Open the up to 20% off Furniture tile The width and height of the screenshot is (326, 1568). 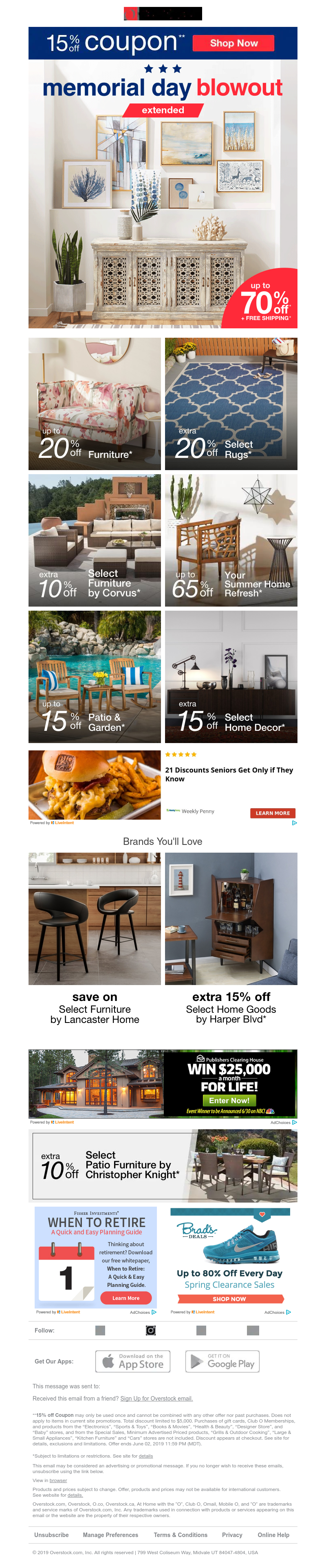click(x=95, y=404)
